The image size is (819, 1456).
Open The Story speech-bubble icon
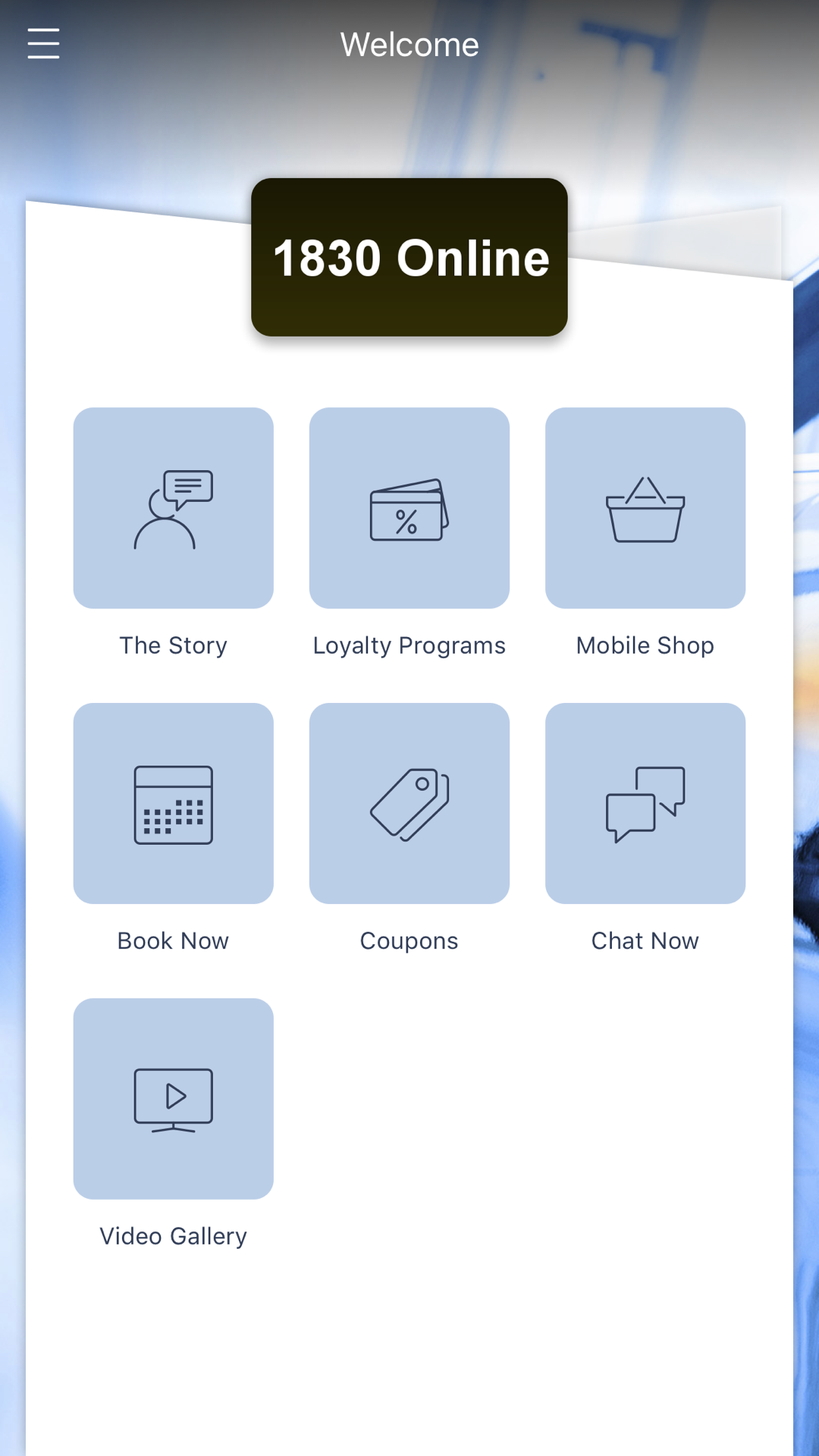173,508
